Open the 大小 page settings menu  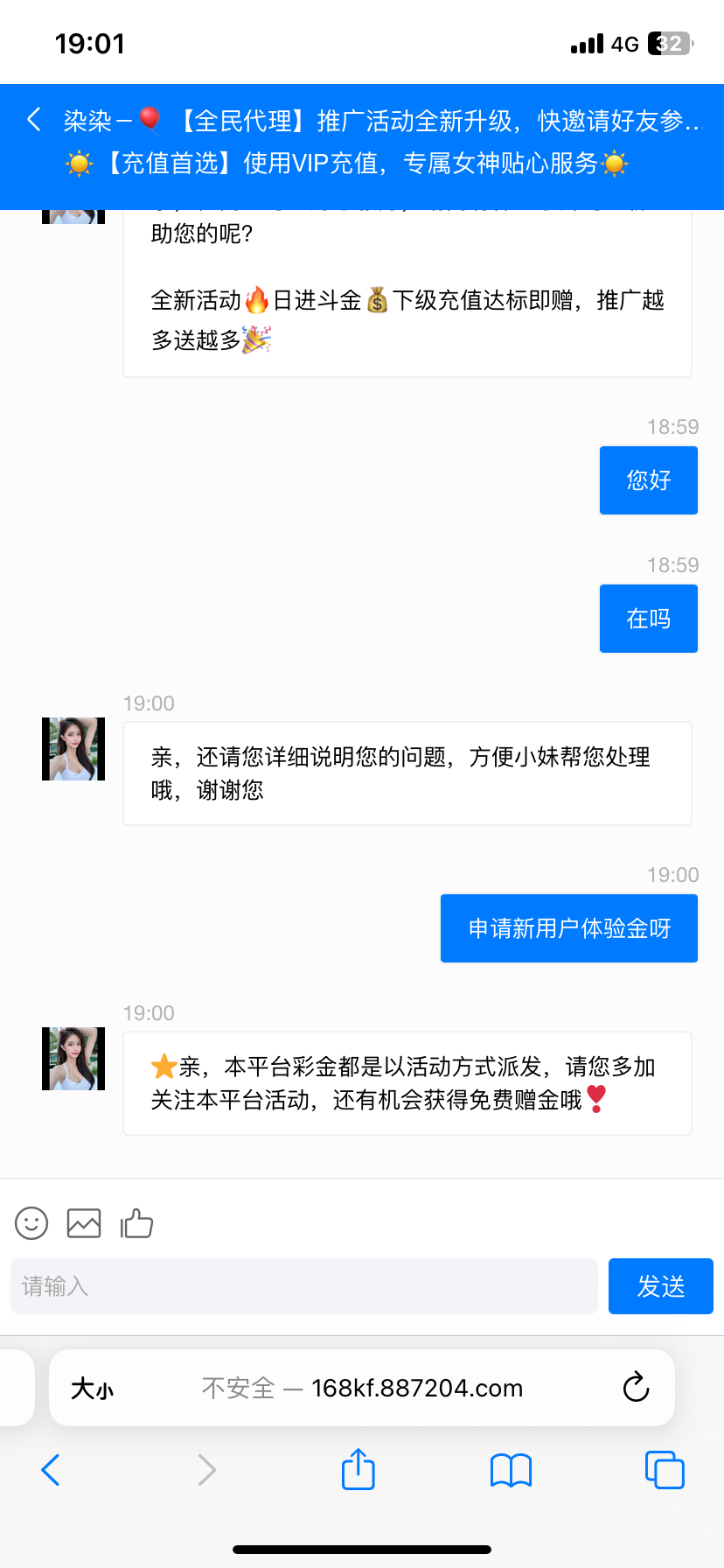tap(93, 1389)
